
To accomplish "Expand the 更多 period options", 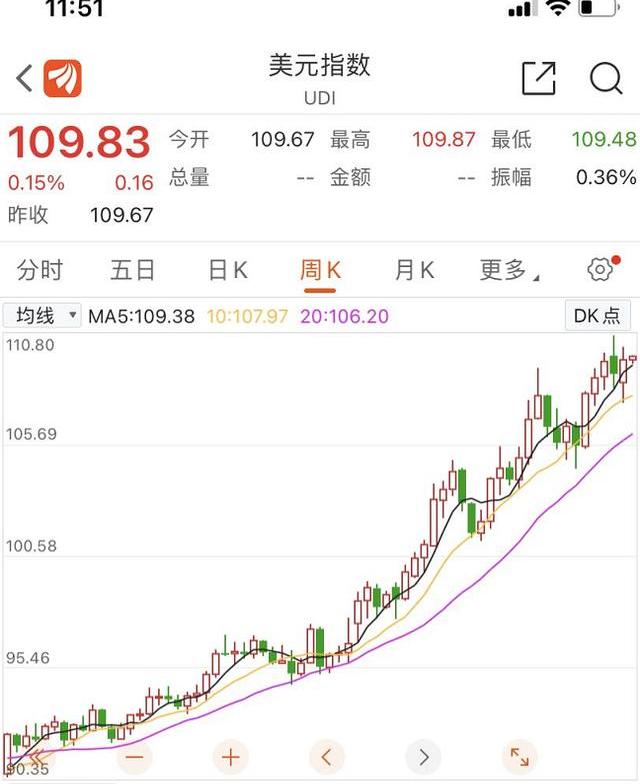I will pos(509,270).
